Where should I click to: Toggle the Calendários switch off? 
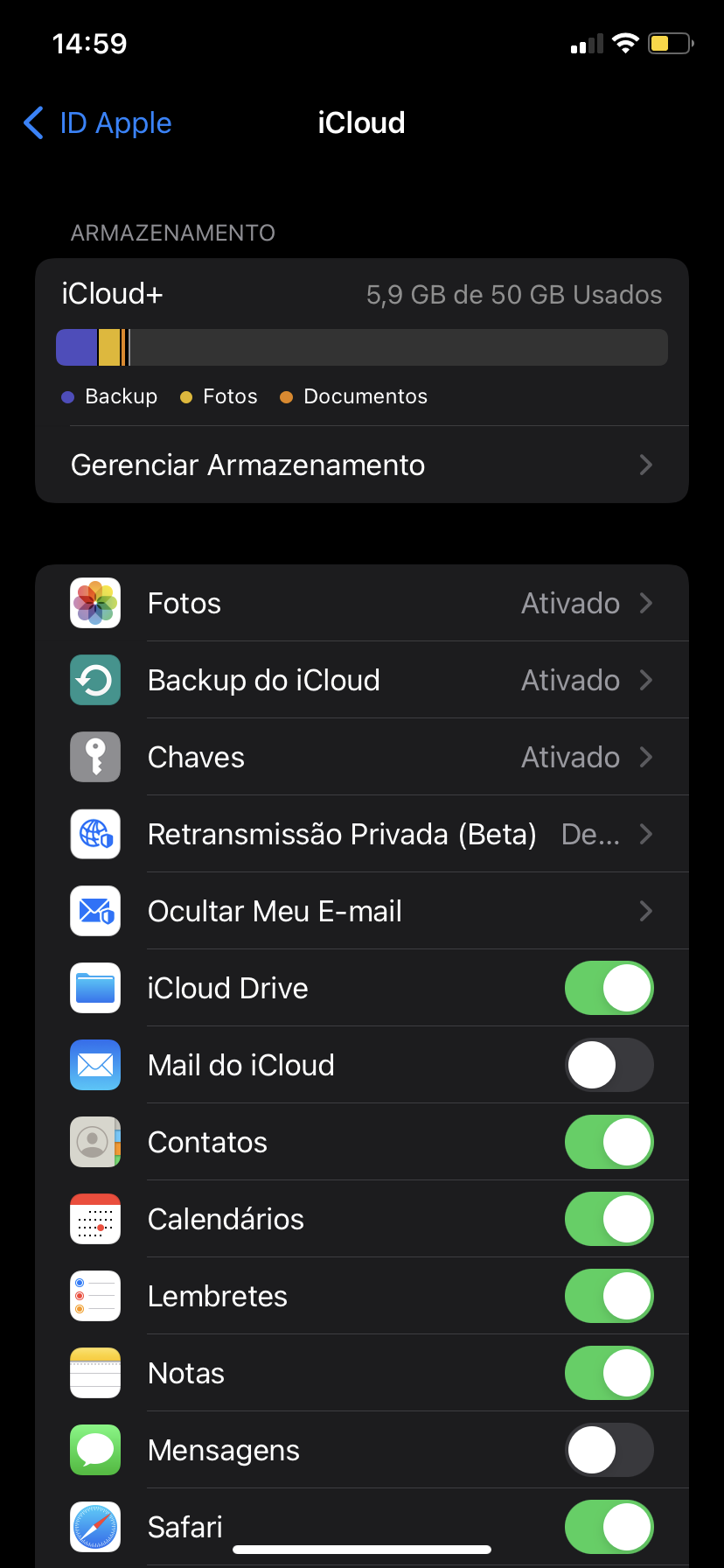click(x=609, y=1220)
